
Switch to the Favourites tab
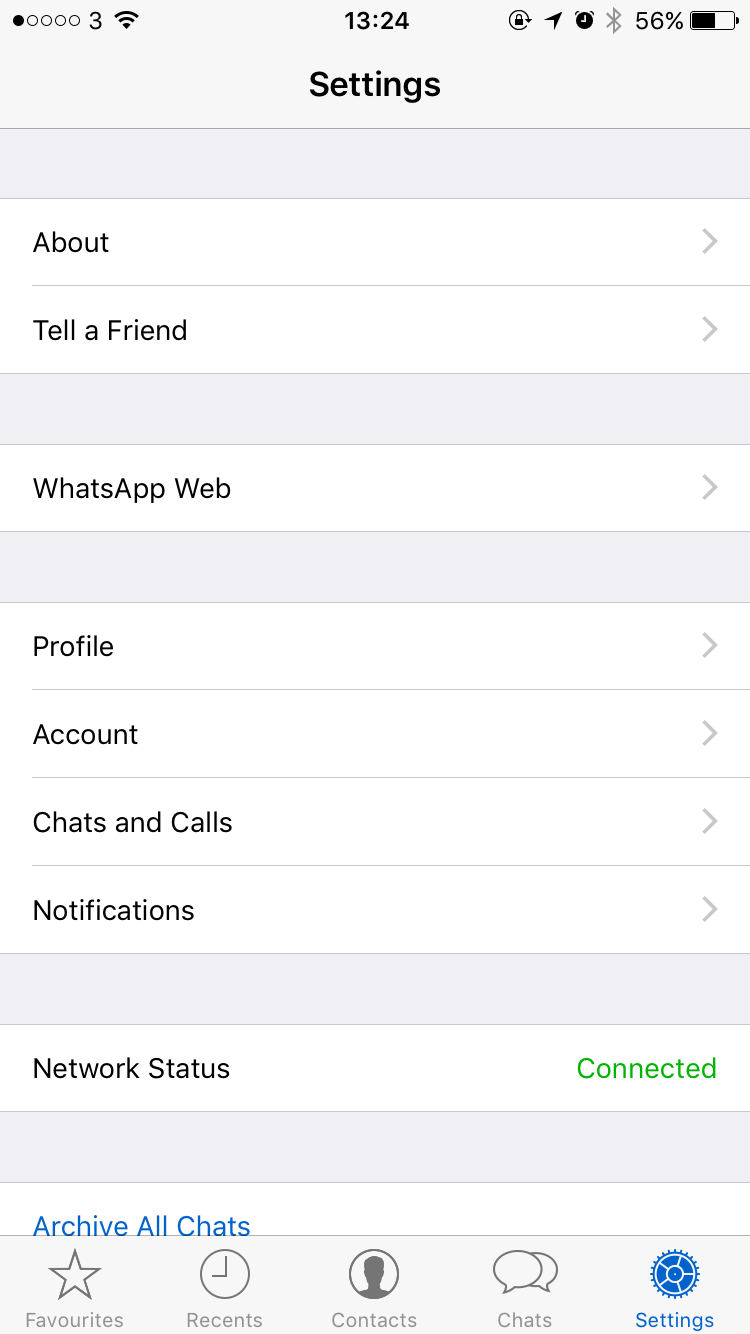pyautogui.click(x=75, y=1286)
